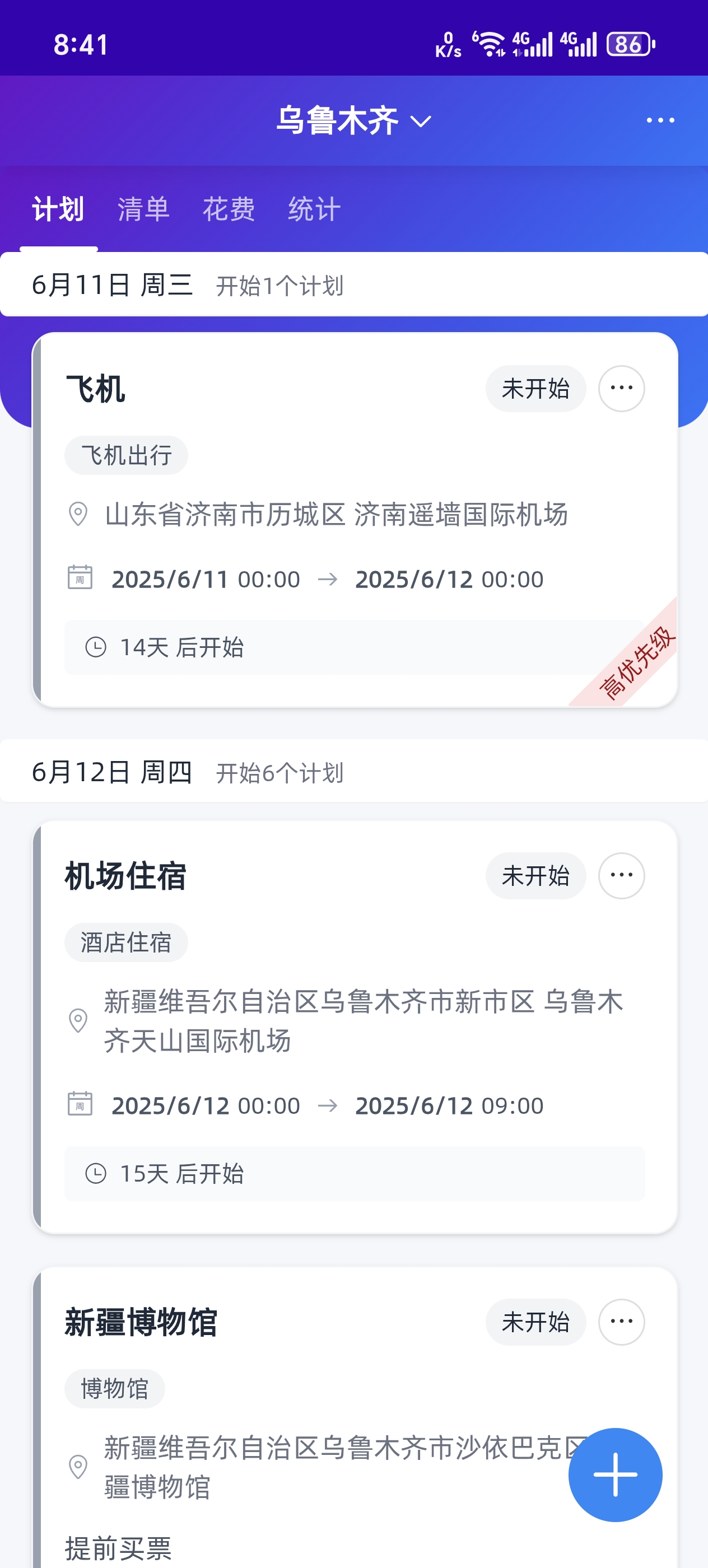708x1568 pixels.
Task: Open the 机场住宿 plan card
Action: coord(355,1027)
